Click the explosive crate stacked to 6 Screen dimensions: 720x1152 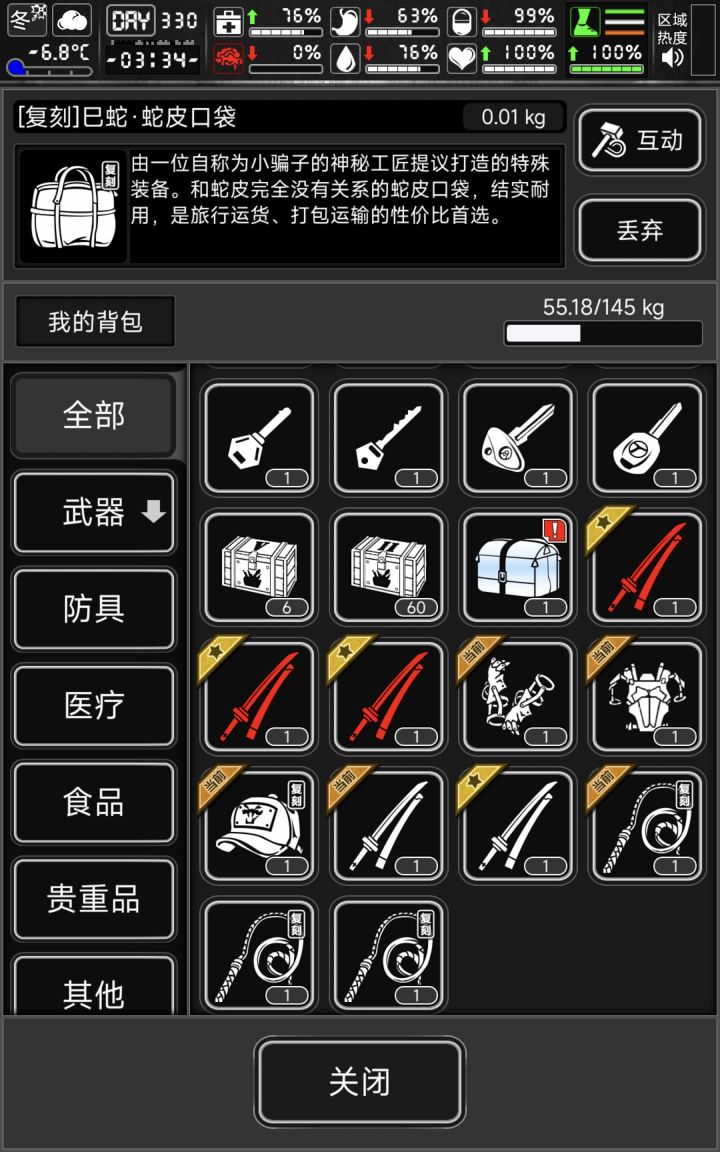point(258,567)
